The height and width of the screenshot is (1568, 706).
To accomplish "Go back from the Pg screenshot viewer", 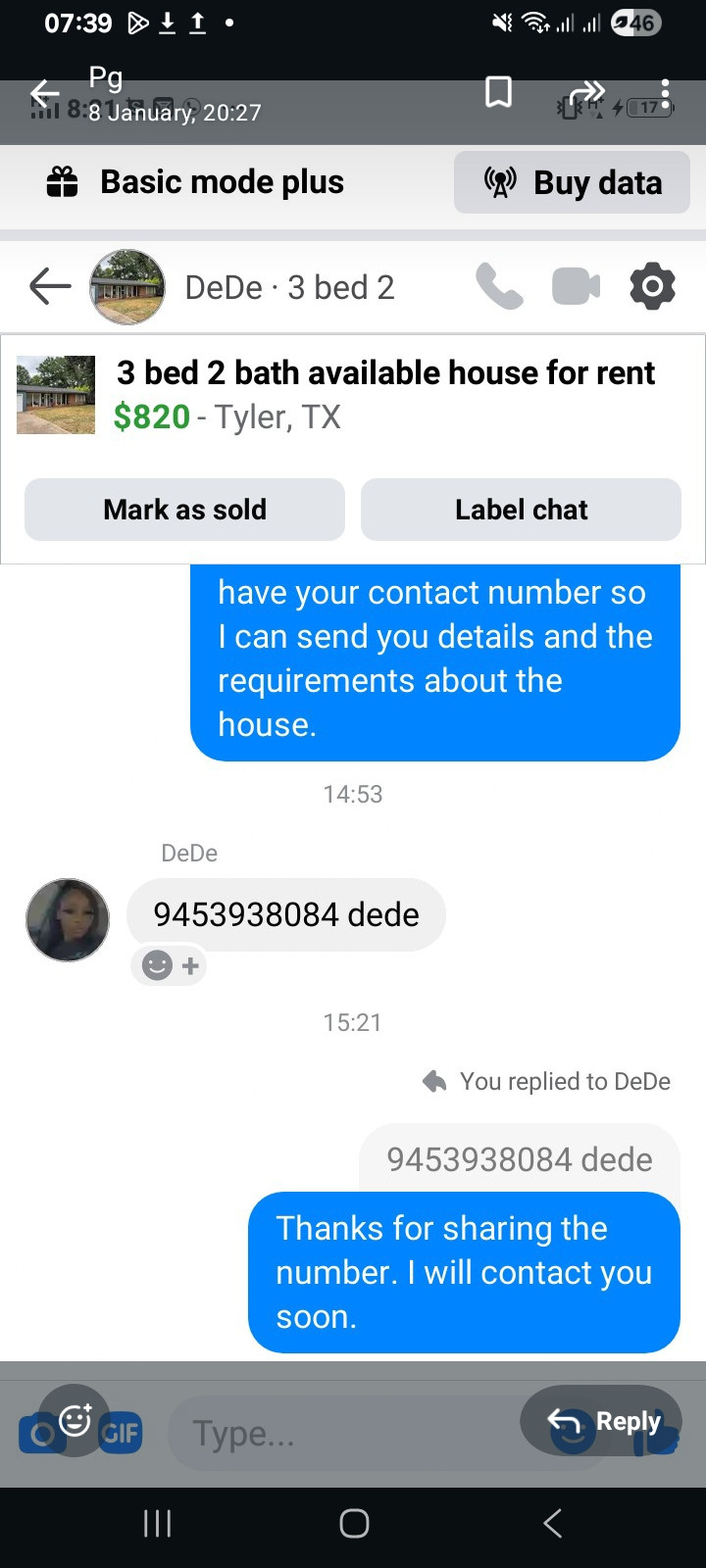I will [45, 94].
